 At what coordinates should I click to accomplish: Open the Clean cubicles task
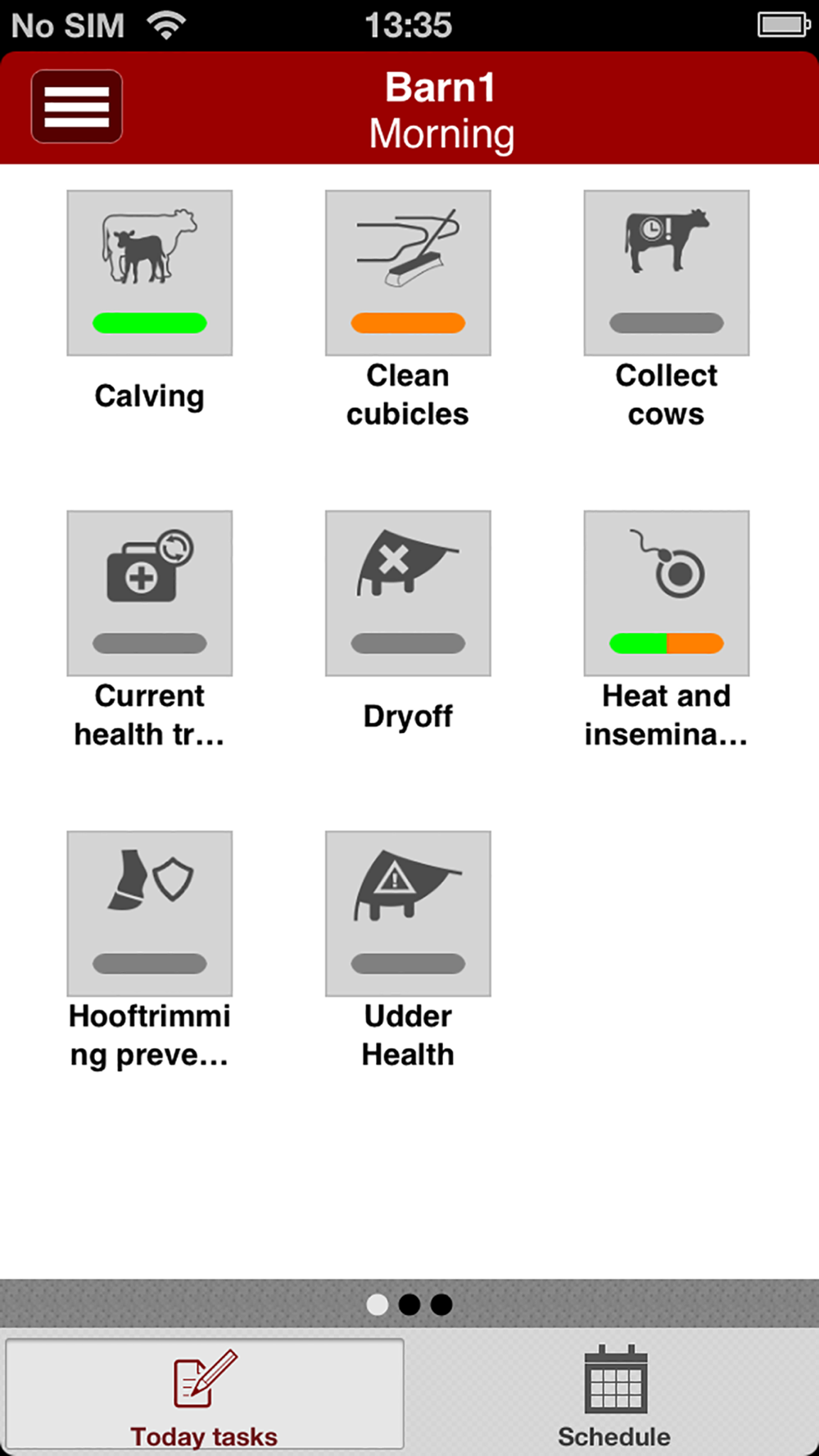pyautogui.click(x=408, y=274)
